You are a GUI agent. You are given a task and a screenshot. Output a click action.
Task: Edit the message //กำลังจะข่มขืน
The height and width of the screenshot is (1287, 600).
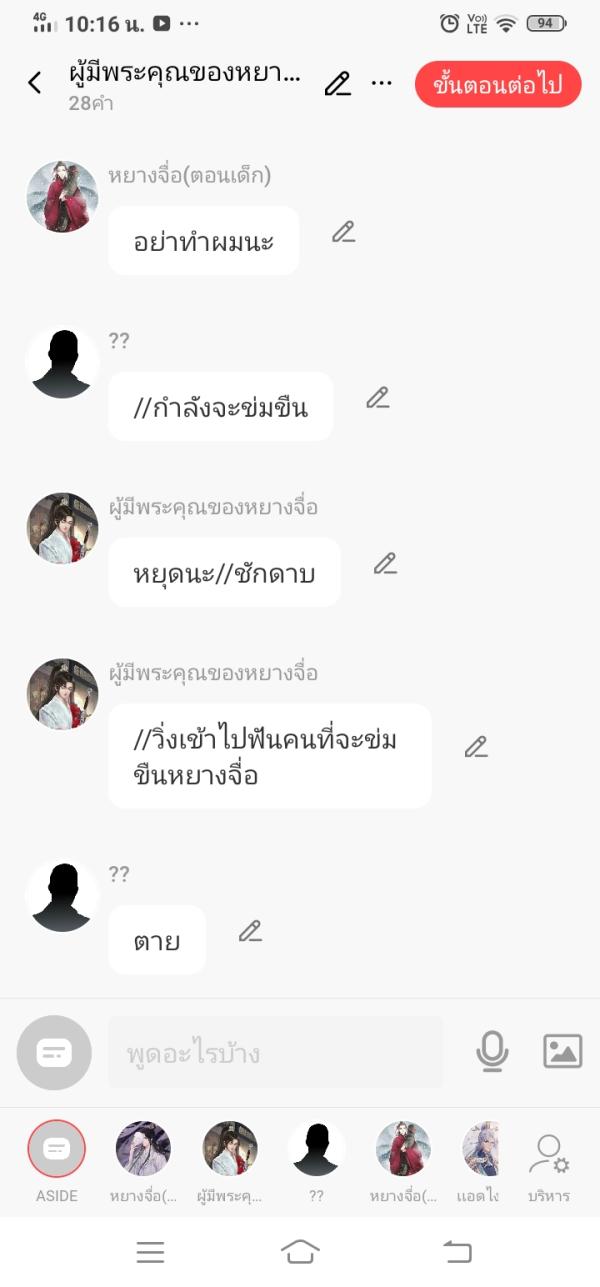point(378,398)
